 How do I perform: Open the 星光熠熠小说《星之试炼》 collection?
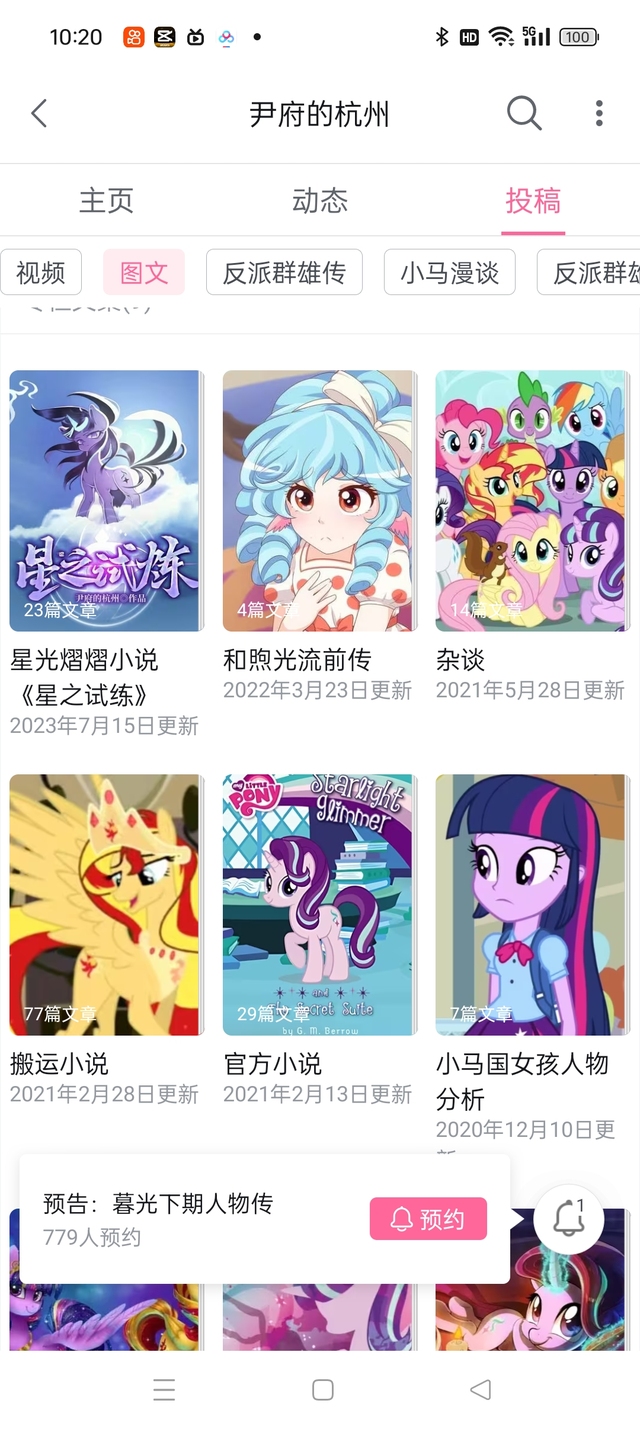(105, 501)
